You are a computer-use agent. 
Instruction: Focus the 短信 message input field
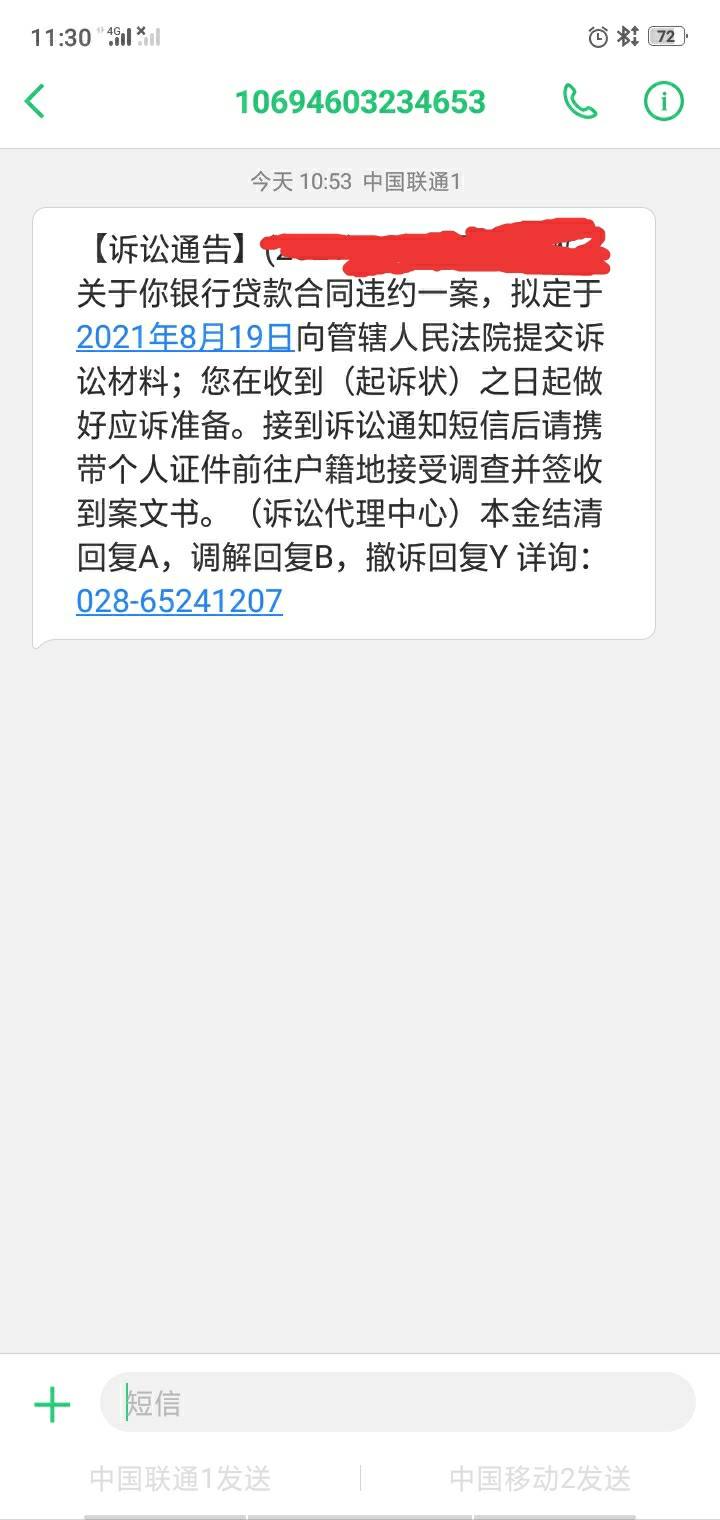click(397, 1402)
